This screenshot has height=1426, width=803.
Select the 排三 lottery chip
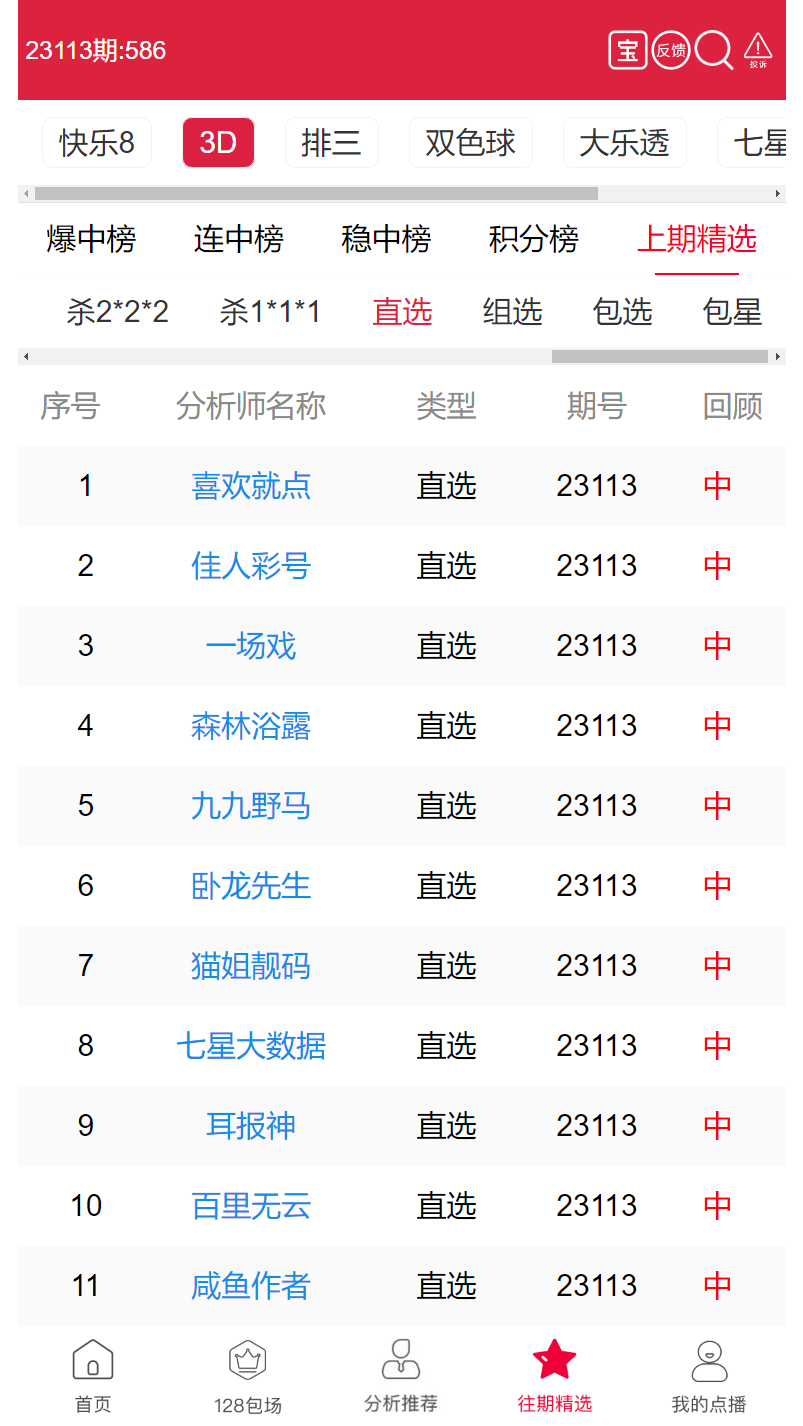click(x=331, y=143)
